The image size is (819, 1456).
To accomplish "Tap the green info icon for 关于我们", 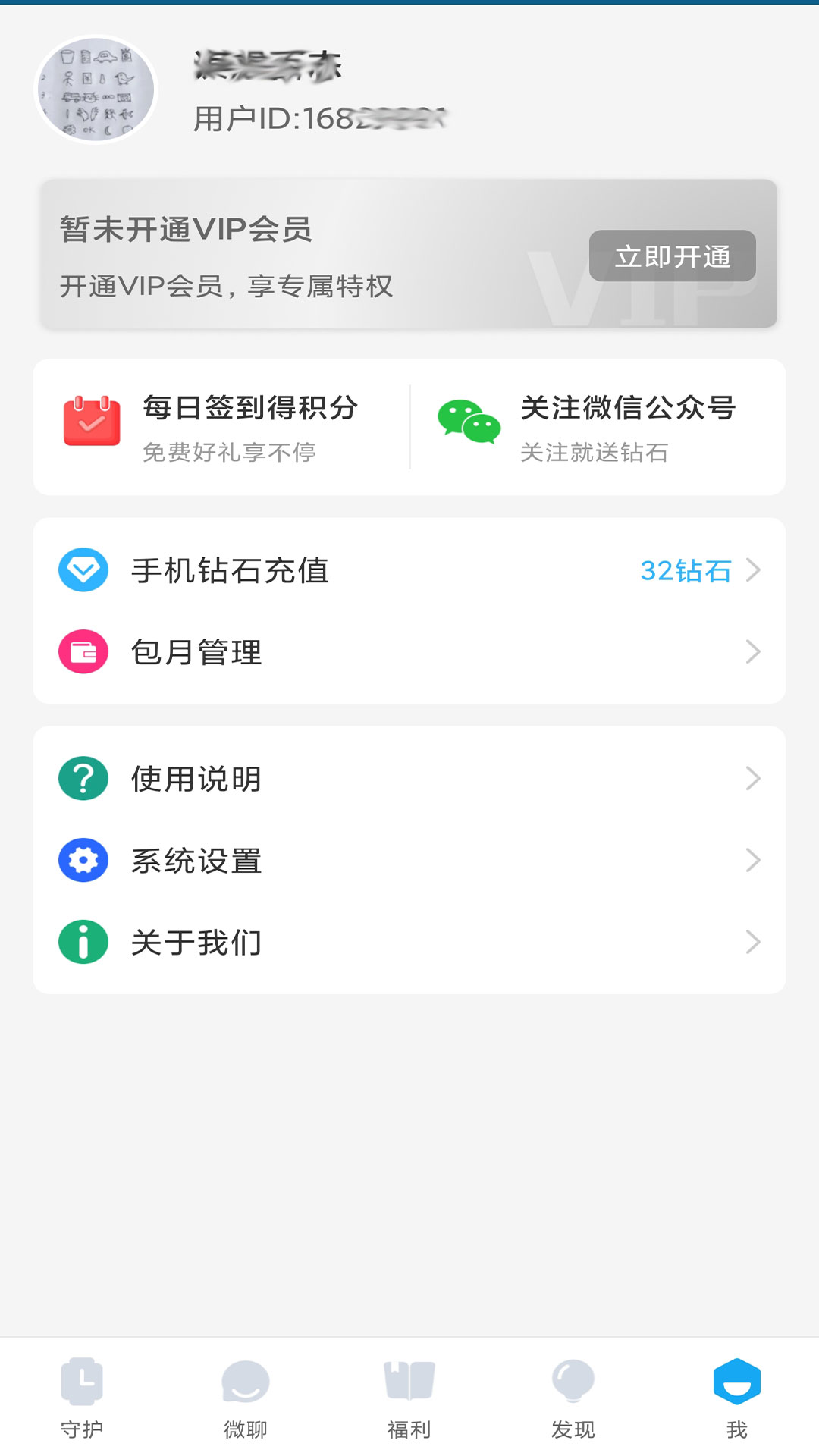I will [x=83, y=943].
